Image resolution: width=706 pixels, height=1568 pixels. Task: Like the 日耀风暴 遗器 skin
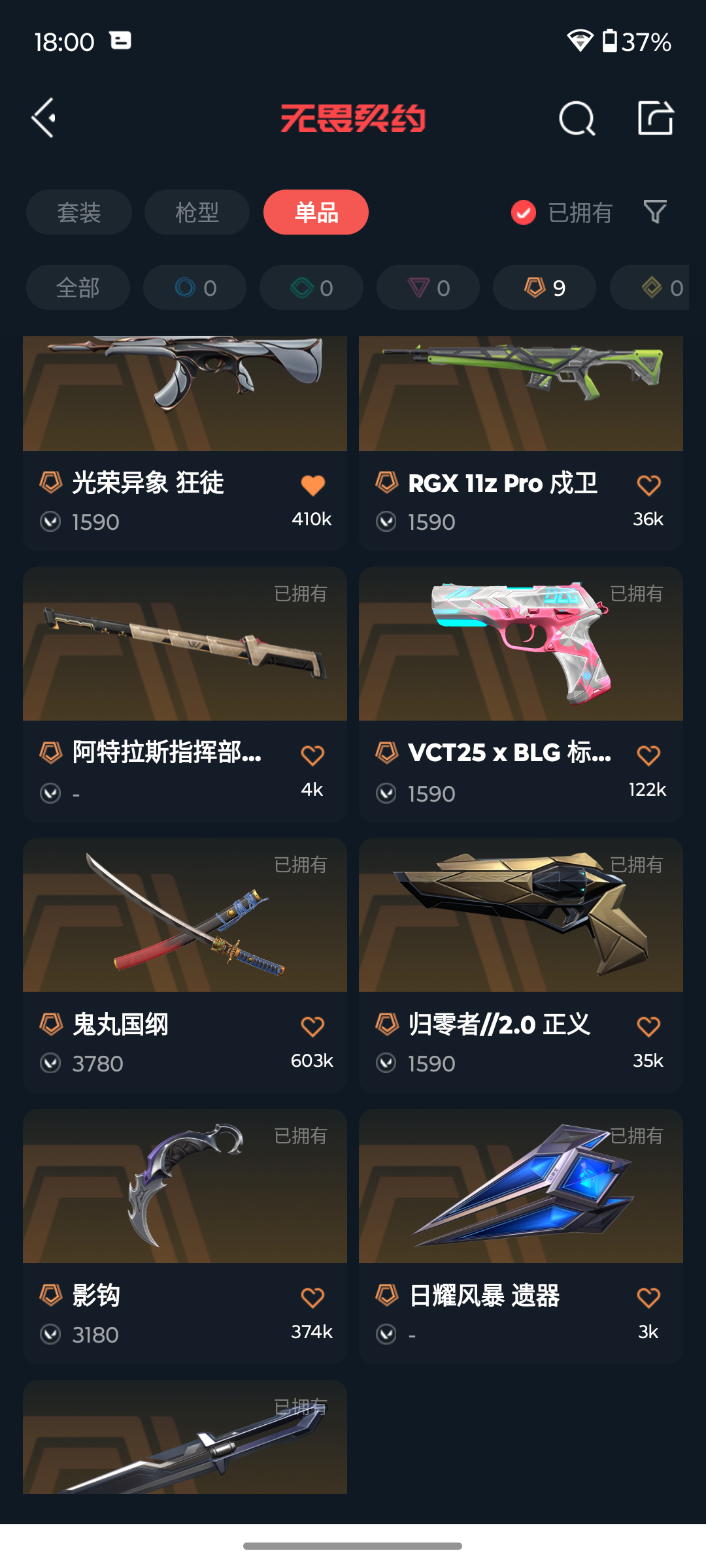(x=648, y=1298)
